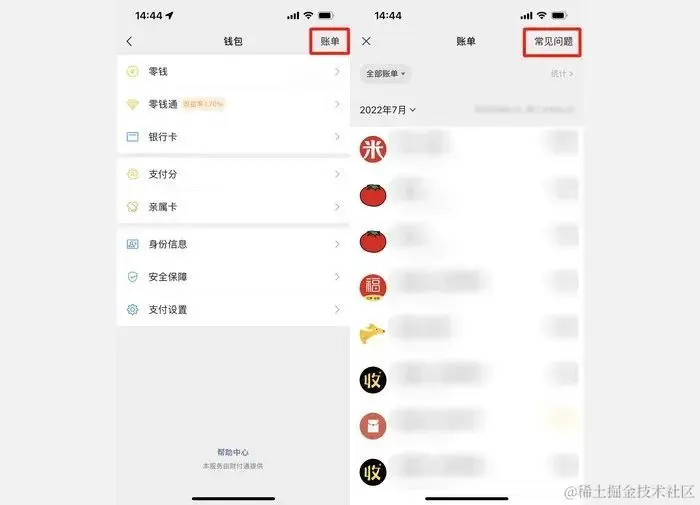Expand the 全部账单 filter

coord(386,74)
